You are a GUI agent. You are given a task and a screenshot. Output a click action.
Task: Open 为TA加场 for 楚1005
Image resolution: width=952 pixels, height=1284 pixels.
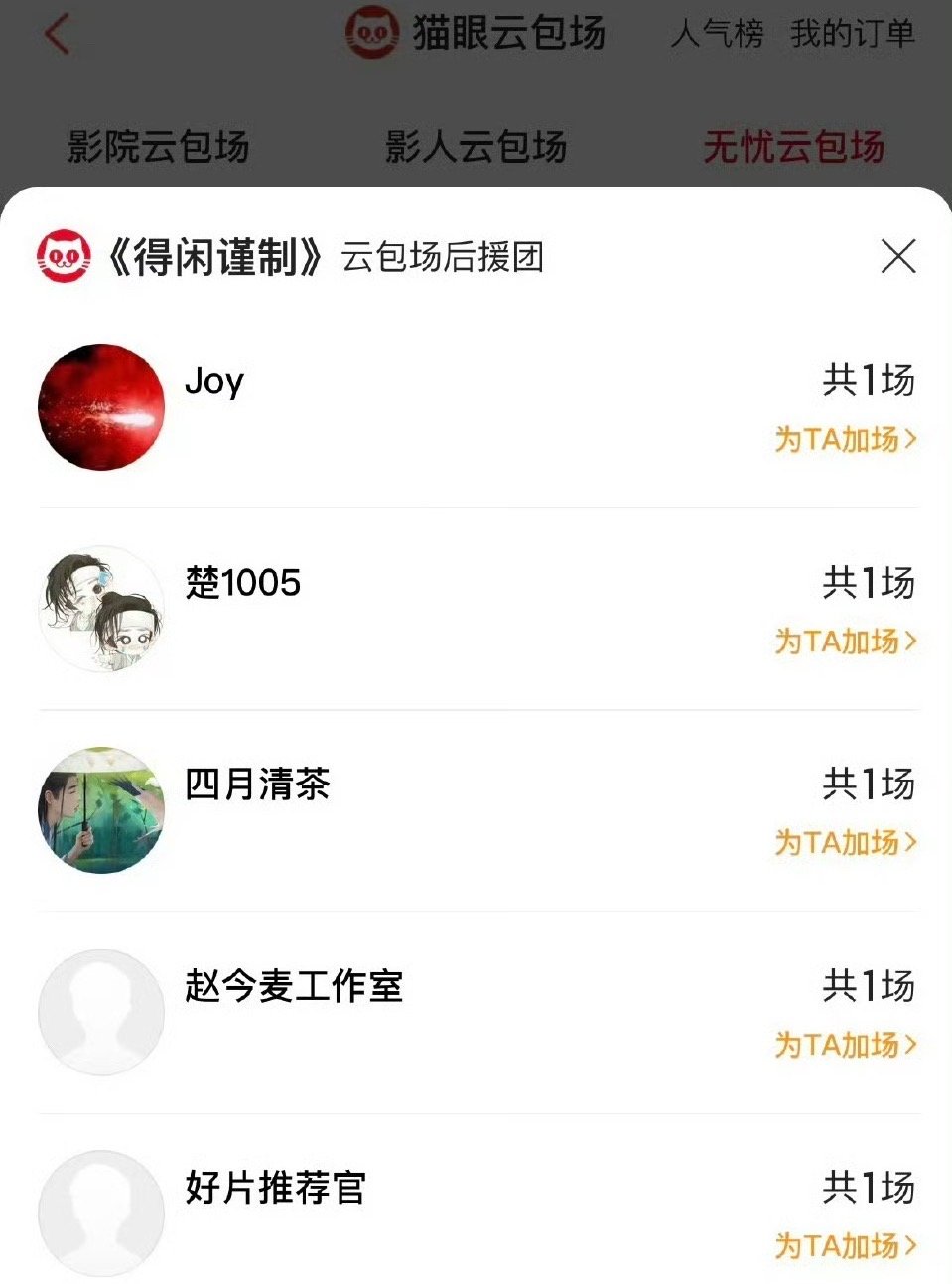[x=845, y=642]
